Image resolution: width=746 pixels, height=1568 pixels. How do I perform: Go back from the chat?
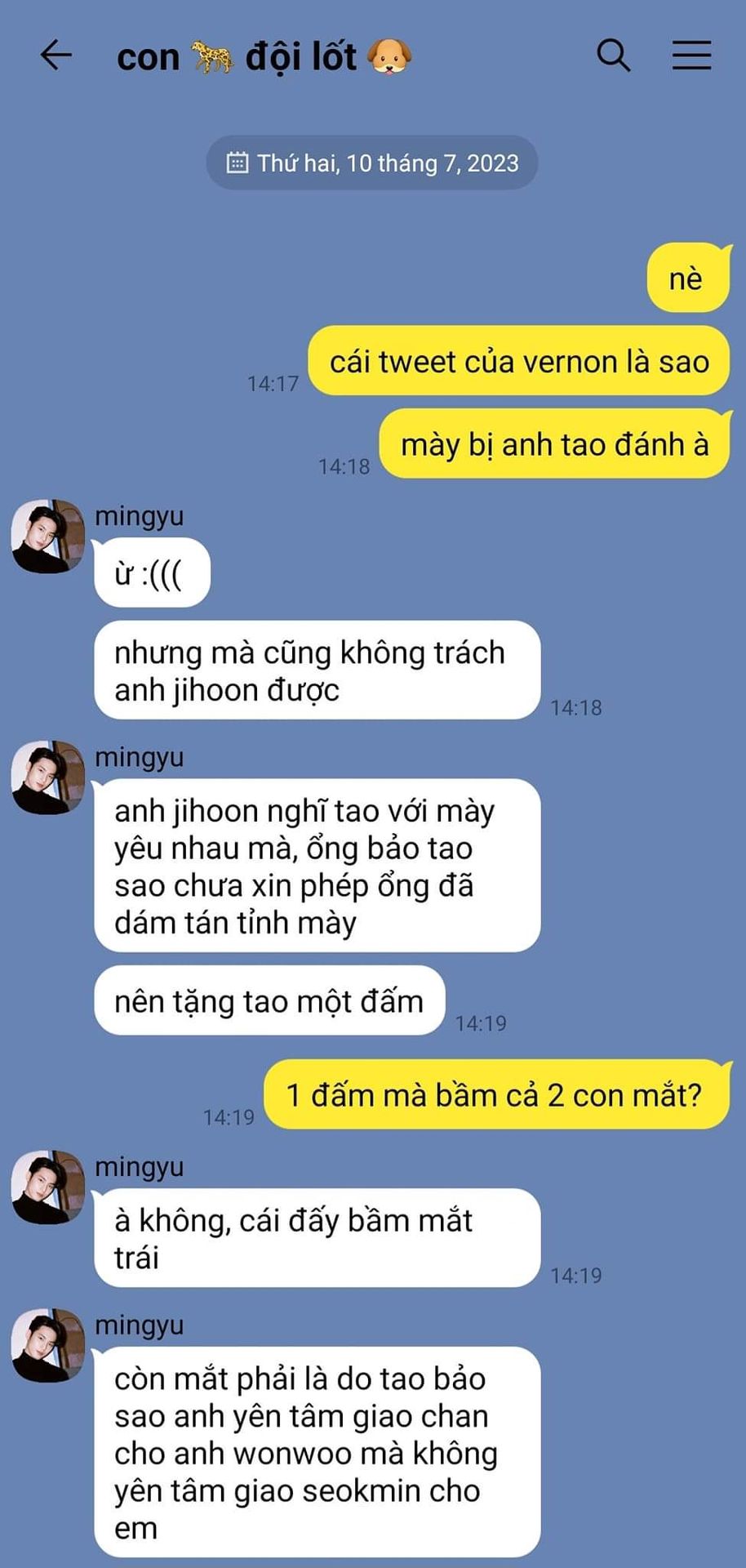point(56,56)
